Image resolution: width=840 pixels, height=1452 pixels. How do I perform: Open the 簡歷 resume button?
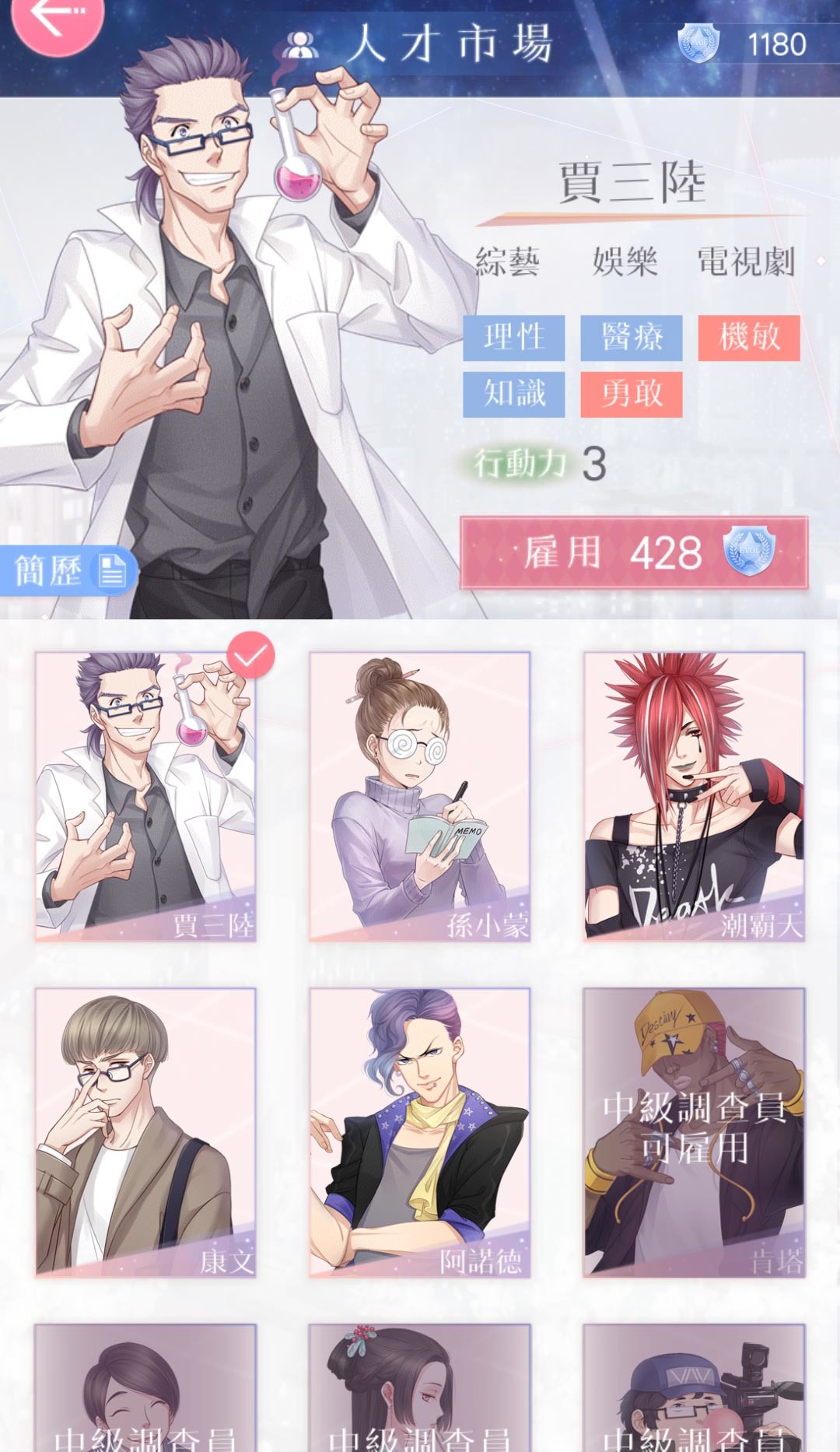pyautogui.click(x=68, y=570)
